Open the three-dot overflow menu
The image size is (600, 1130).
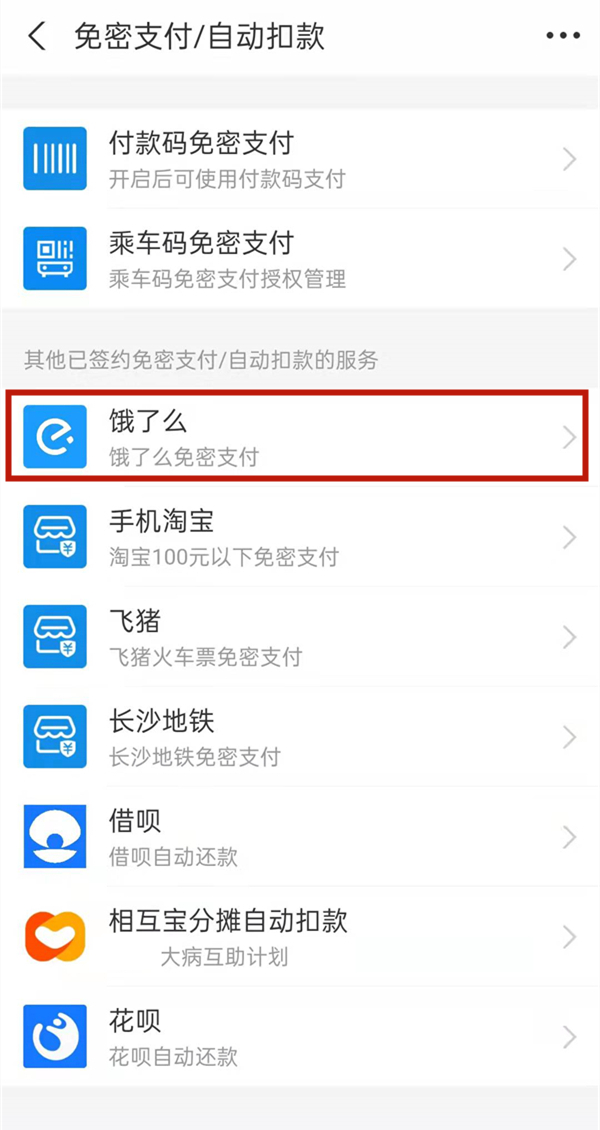(x=563, y=37)
